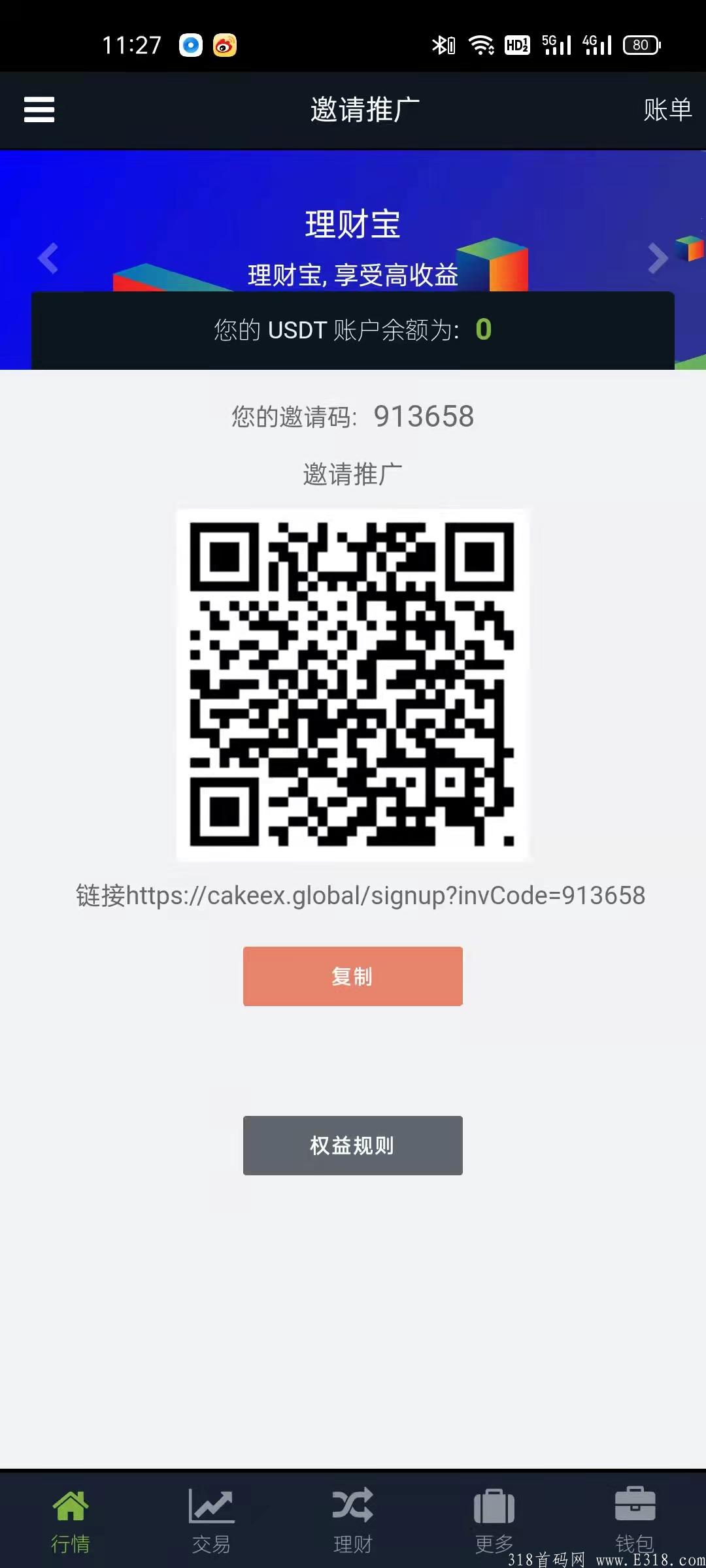Screen dimensions: 706x1568
Task: Tap 复制 to copy invite link
Action: point(353,976)
